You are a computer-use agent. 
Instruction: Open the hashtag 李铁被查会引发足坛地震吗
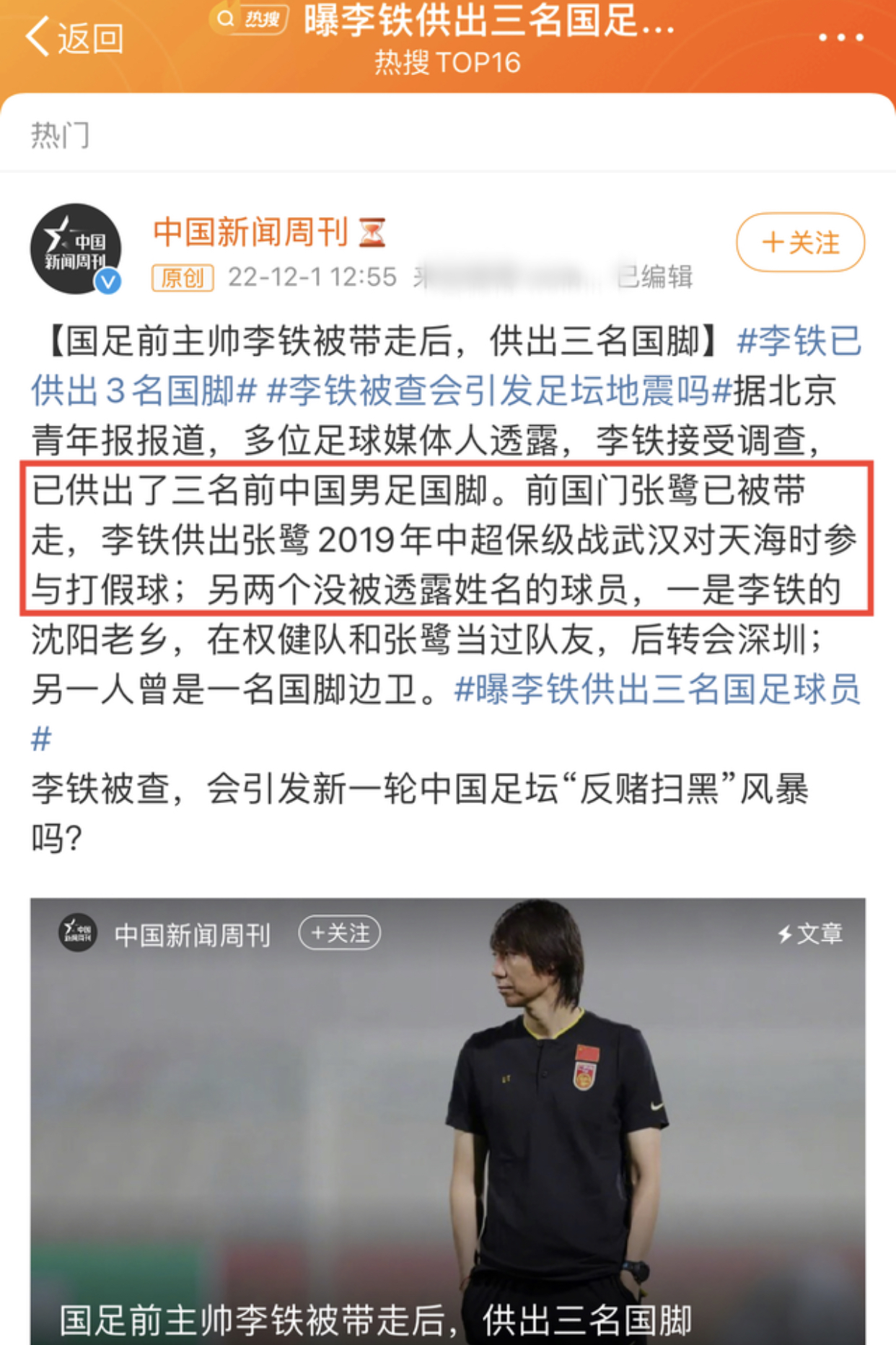pyautogui.click(x=498, y=390)
